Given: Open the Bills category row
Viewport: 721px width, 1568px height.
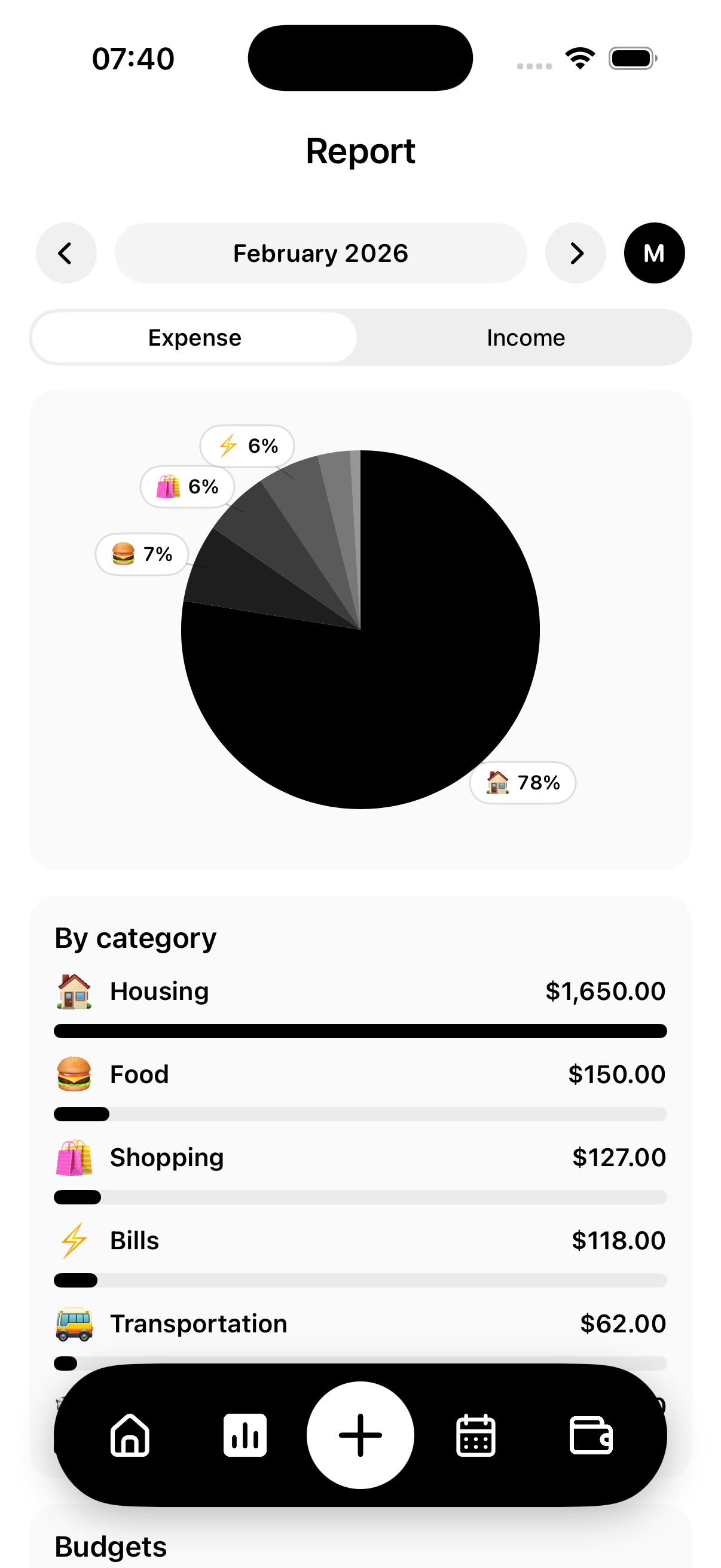Looking at the screenshot, I should click(360, 1241).
